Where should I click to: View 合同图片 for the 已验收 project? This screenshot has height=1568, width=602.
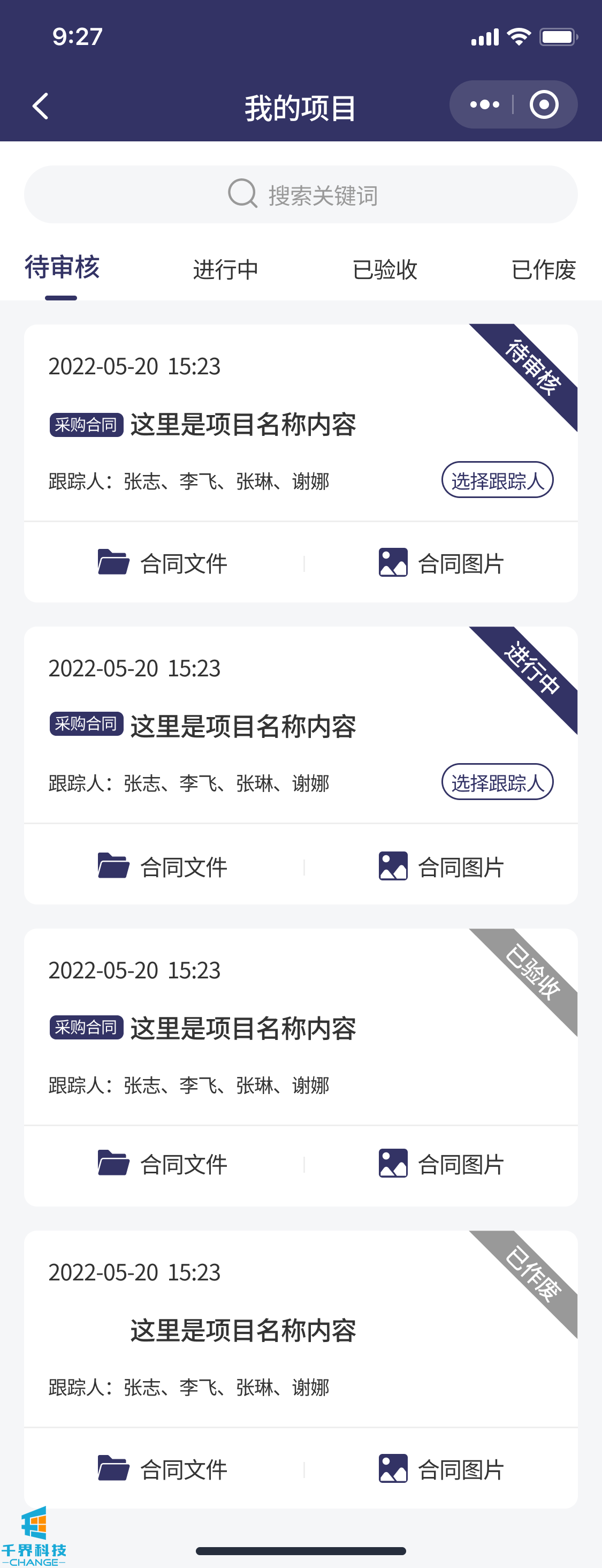tap(441, 1164)
